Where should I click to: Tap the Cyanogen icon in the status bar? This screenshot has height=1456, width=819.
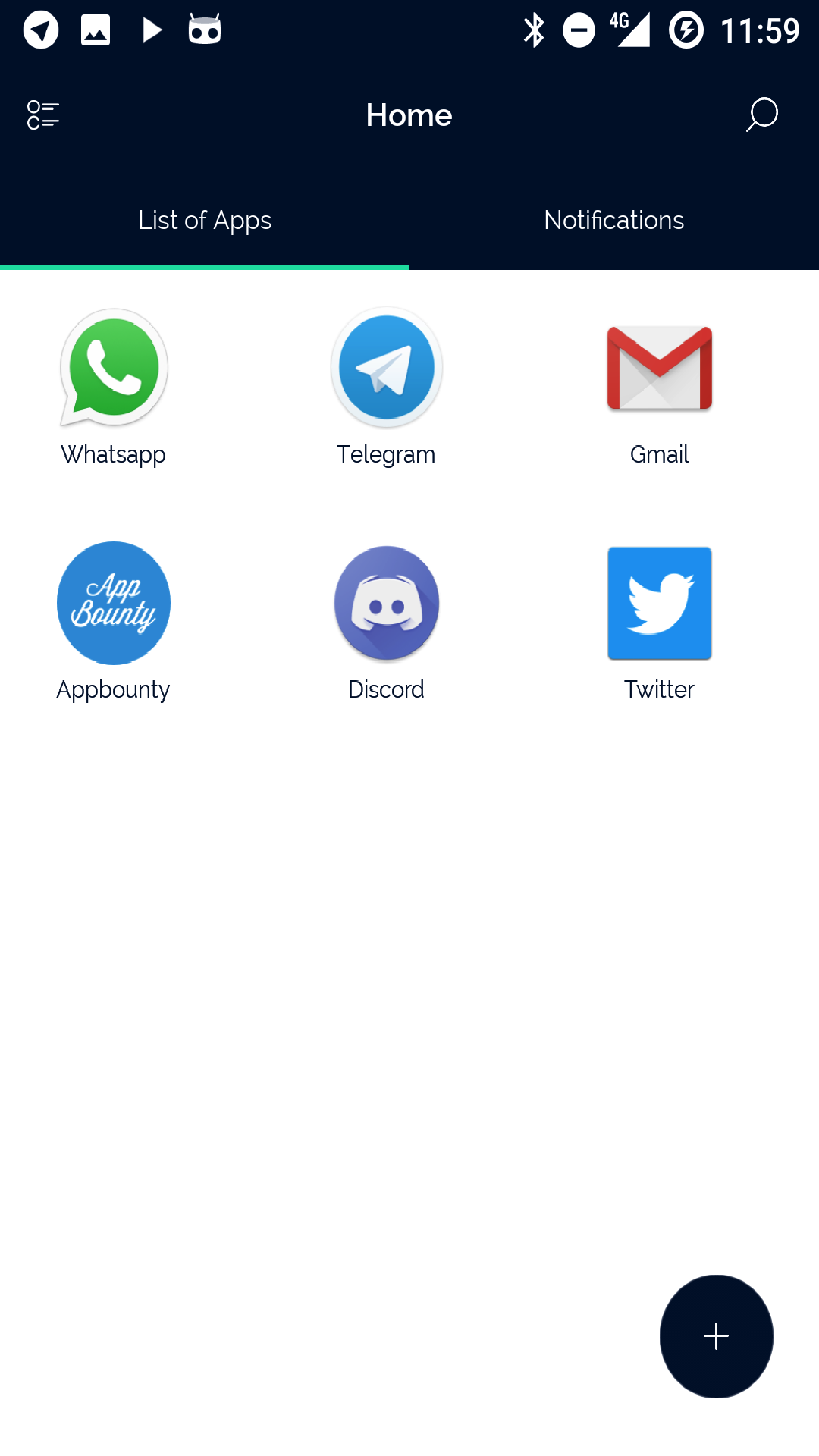pyautogui.click(x=203, y=30)
